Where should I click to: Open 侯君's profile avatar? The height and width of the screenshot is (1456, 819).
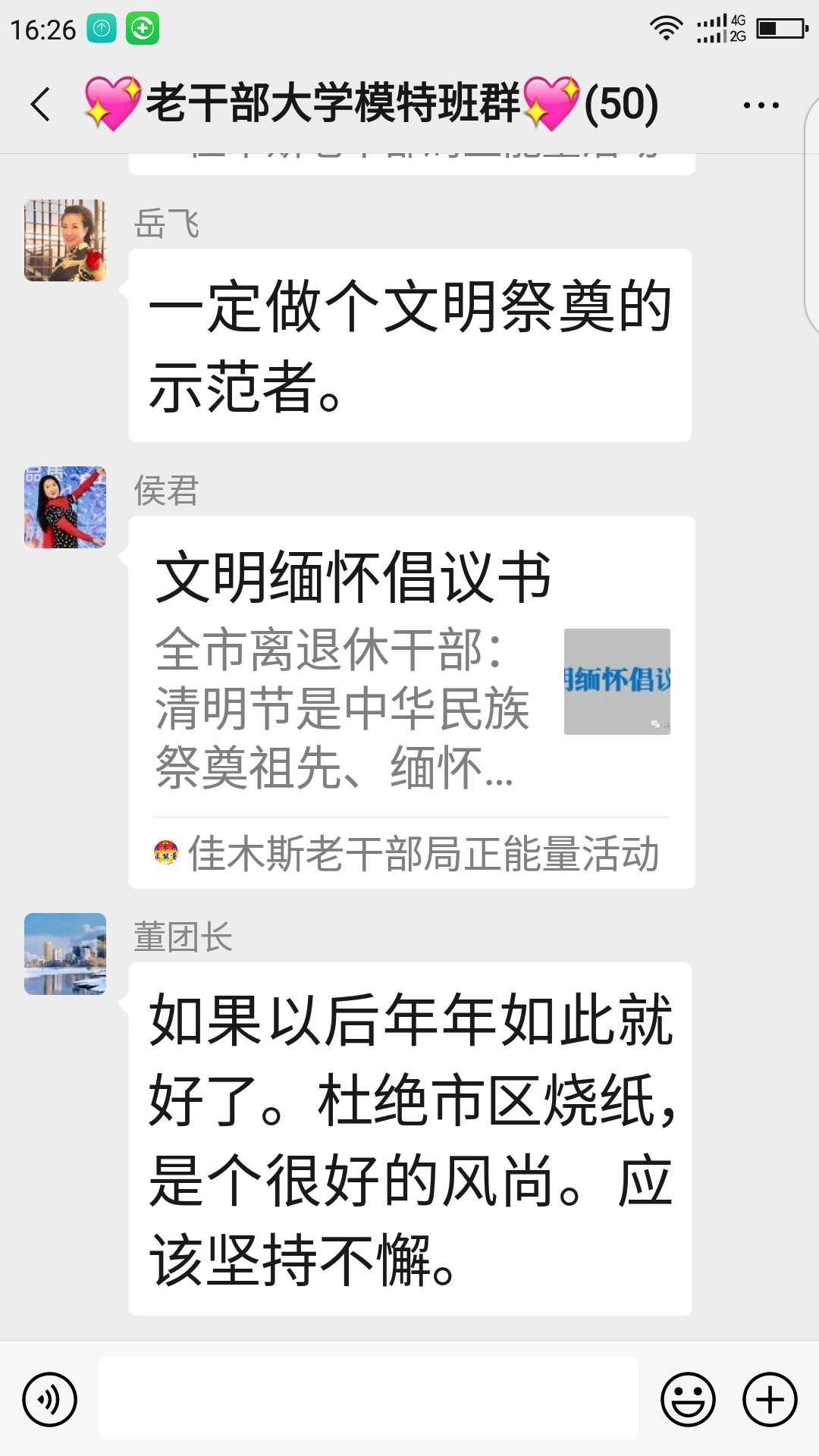(x=65, y=507)
